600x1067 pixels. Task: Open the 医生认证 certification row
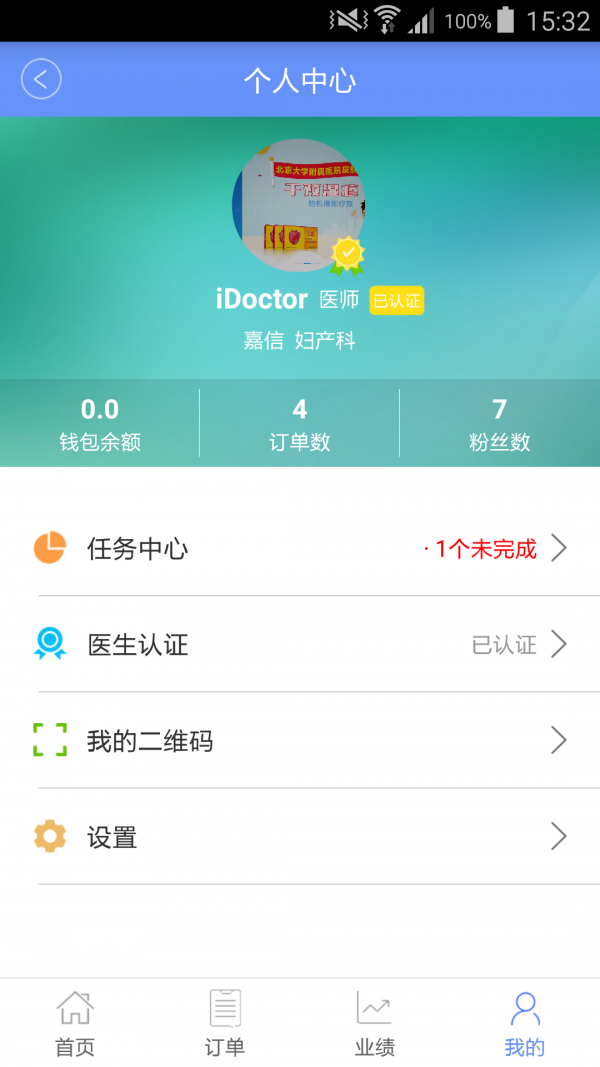point(300,645)
